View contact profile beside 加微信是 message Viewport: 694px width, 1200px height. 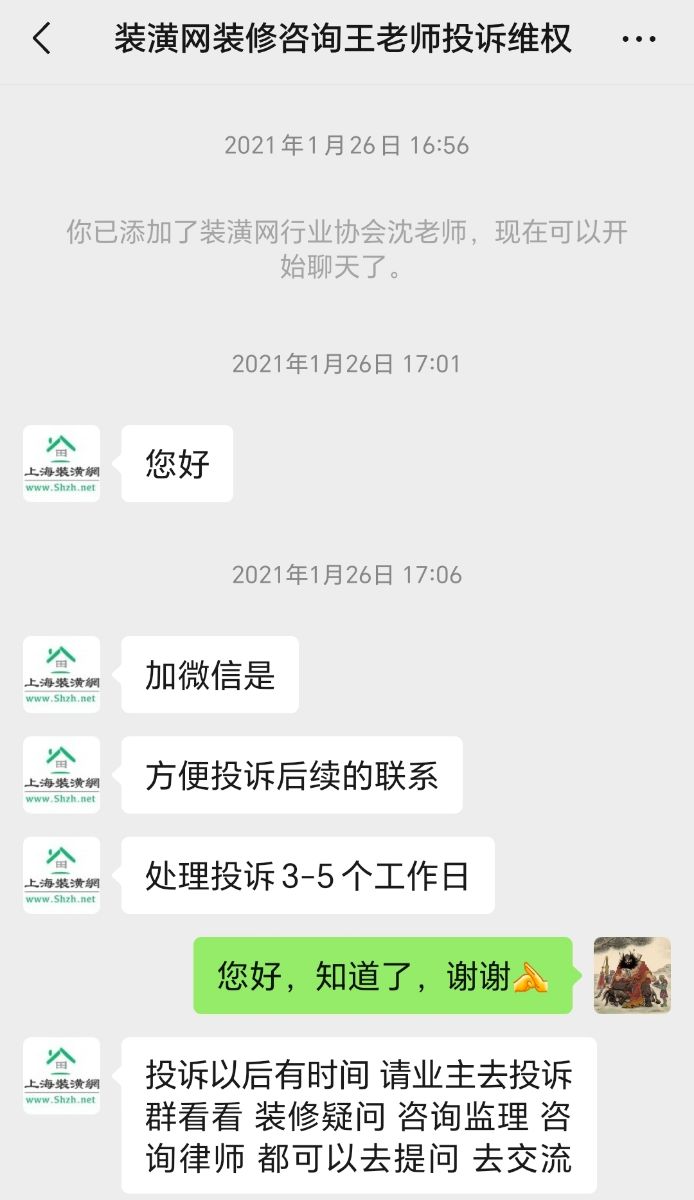pyautogui.click(x=62, y=674)
